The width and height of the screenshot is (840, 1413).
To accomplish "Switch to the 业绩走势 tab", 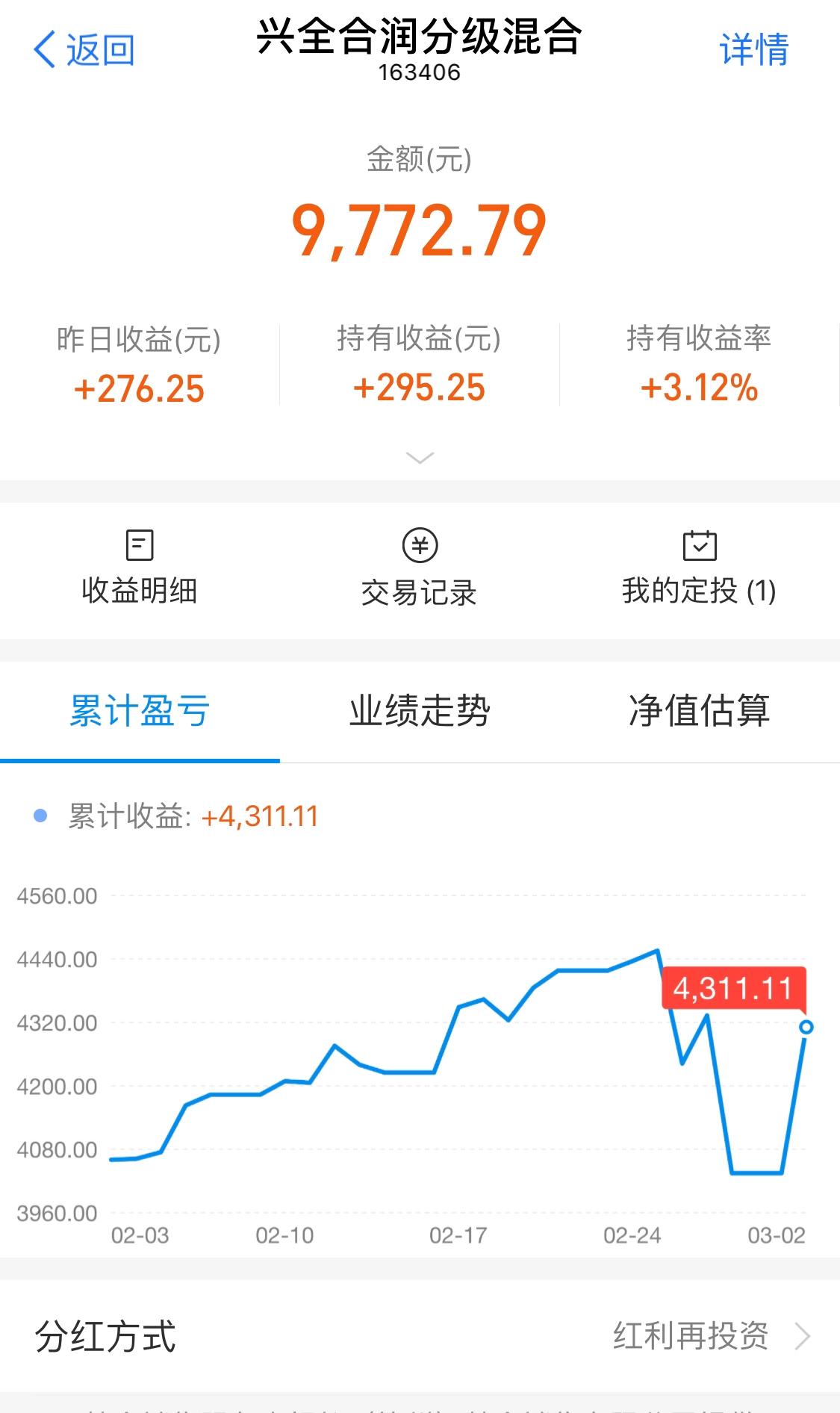I will coord(420,712).
